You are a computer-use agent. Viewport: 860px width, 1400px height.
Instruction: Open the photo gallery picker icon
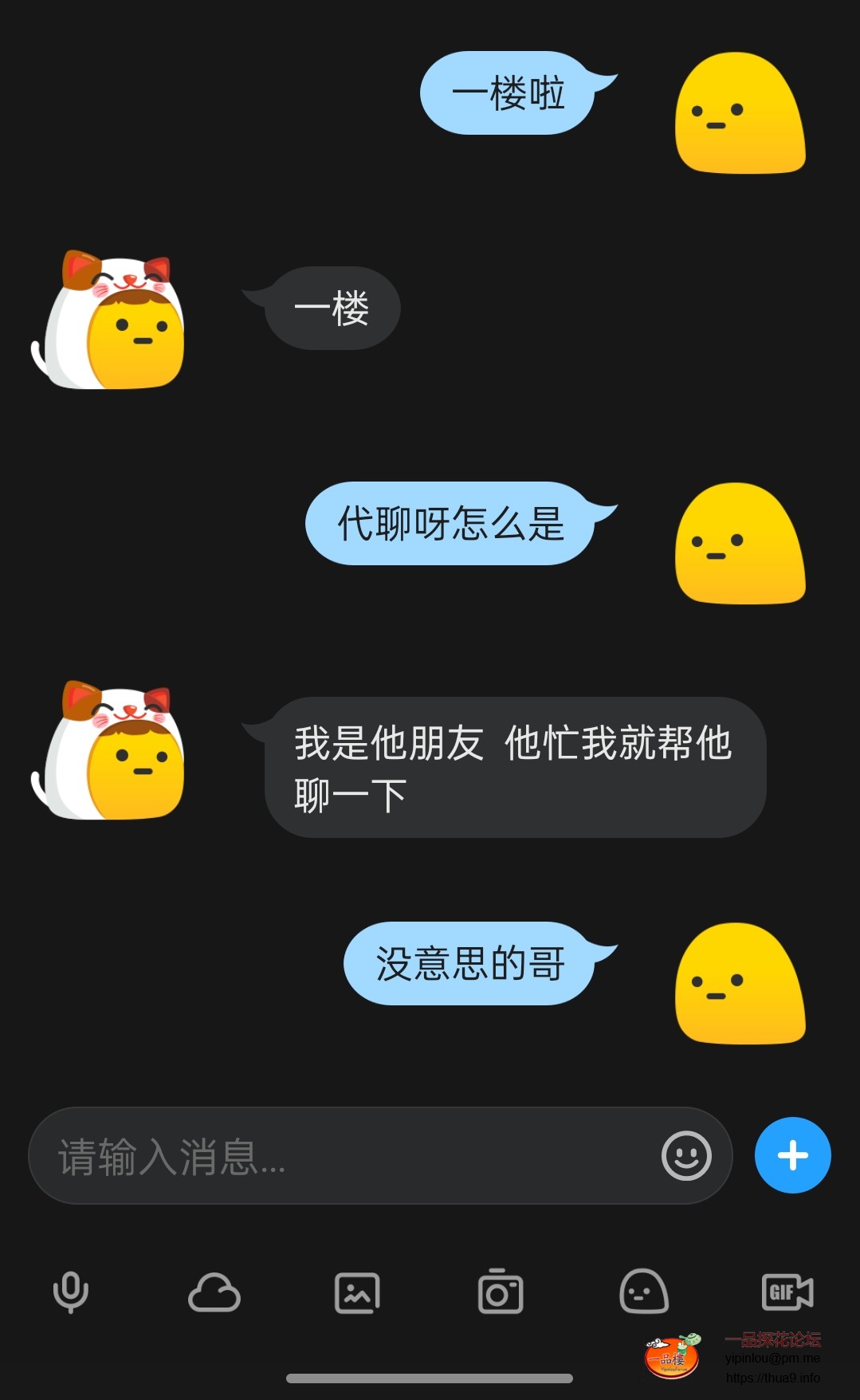coord(357,1293)
